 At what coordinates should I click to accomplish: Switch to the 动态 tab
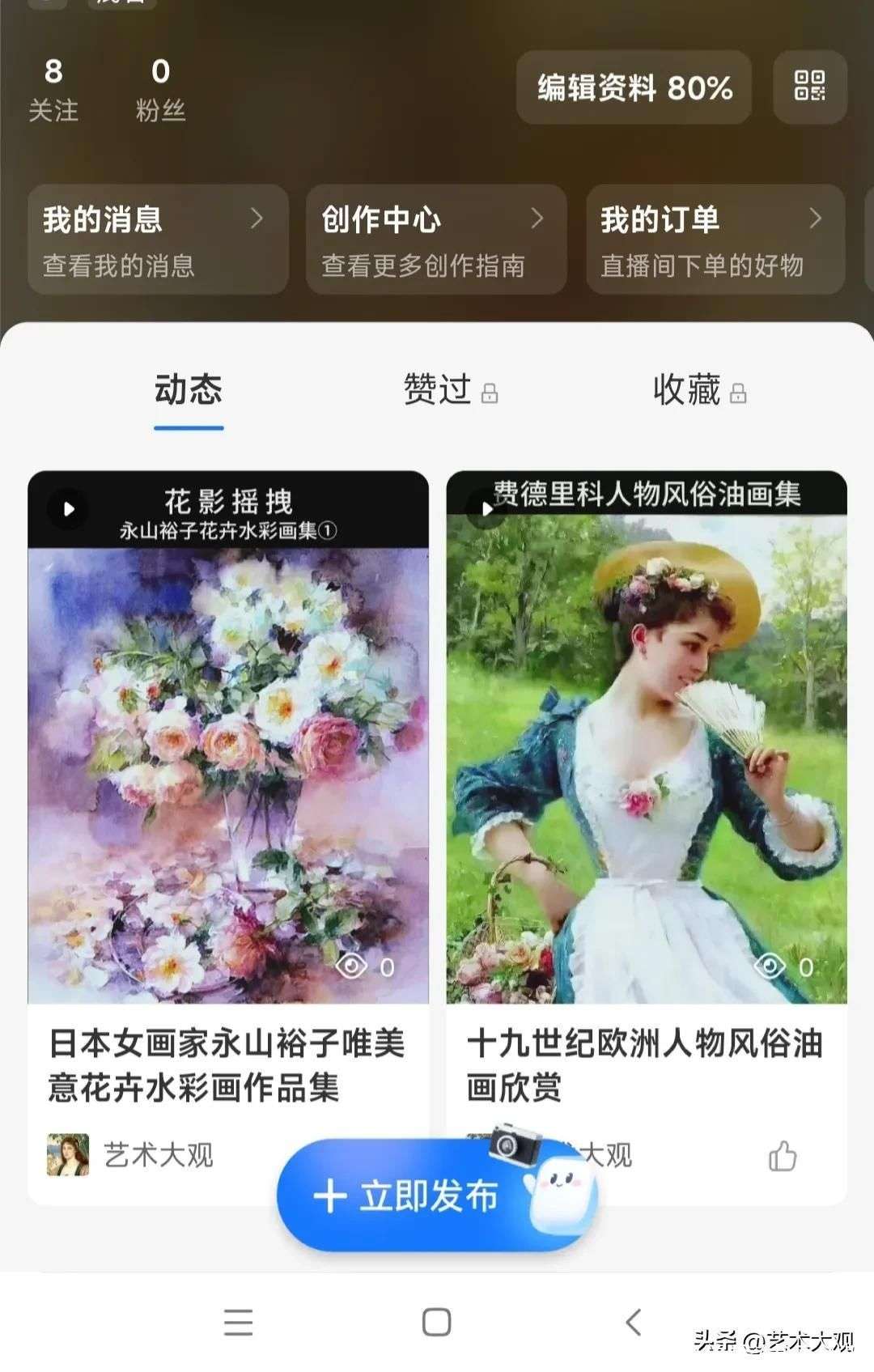pos(189,390)
